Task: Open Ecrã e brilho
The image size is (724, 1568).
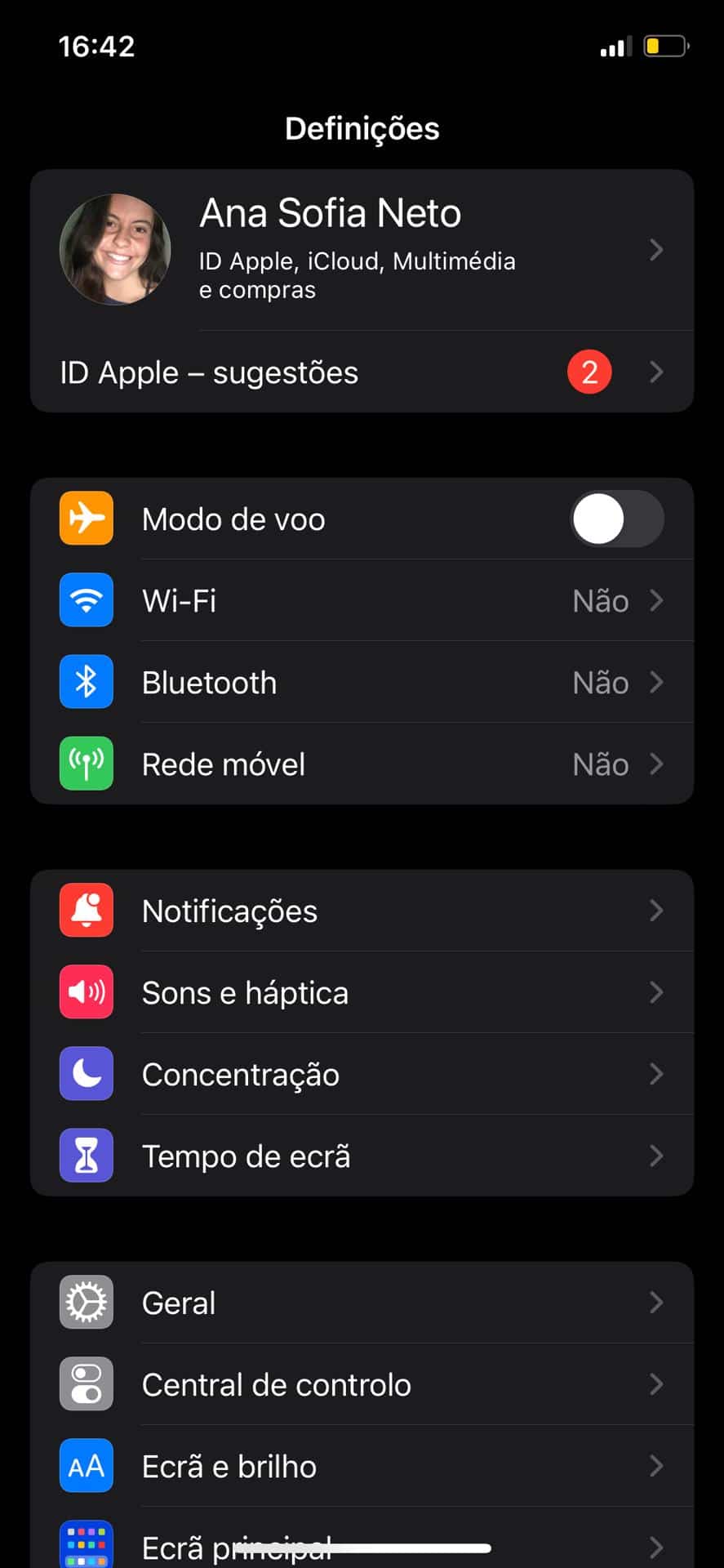Action: tap(362, 1467)
